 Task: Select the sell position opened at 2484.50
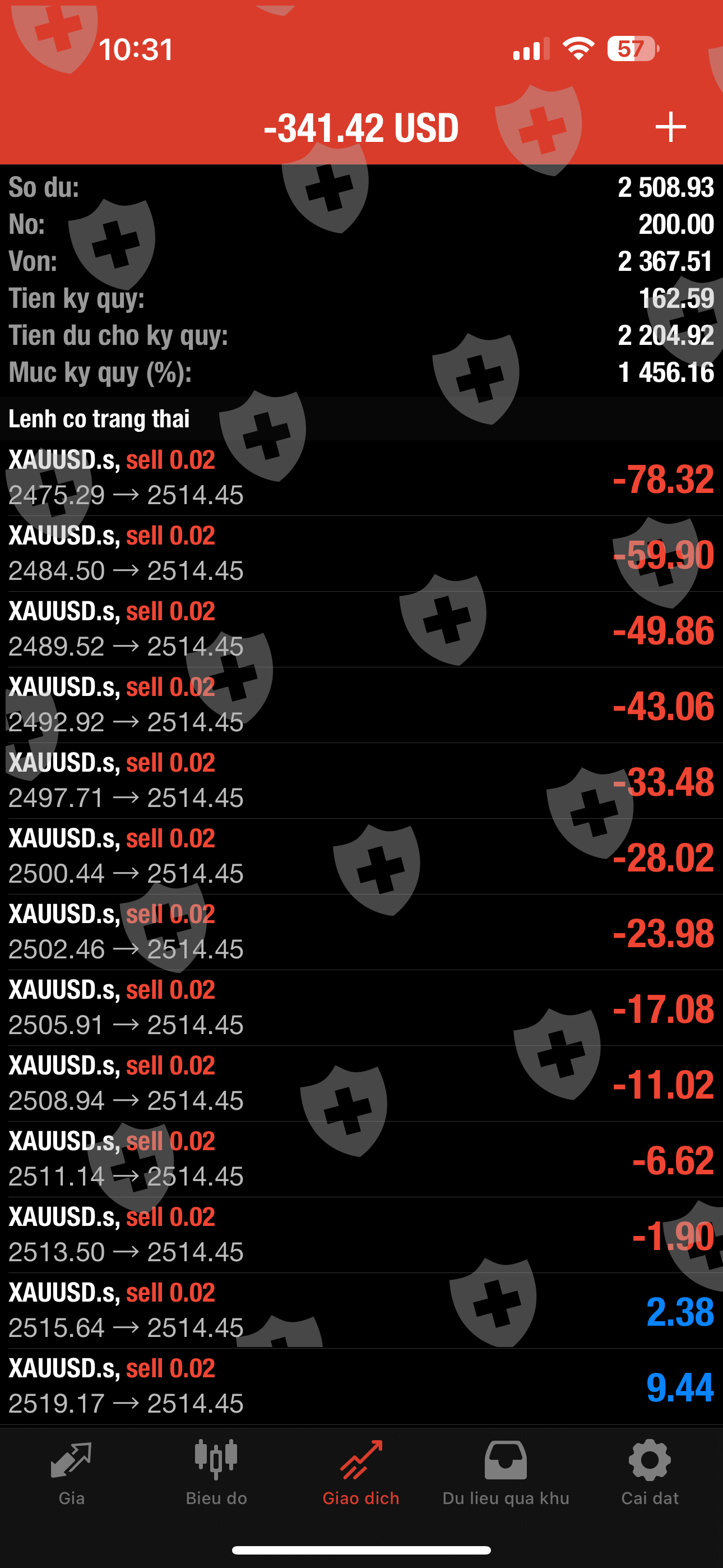click(361, 554)
